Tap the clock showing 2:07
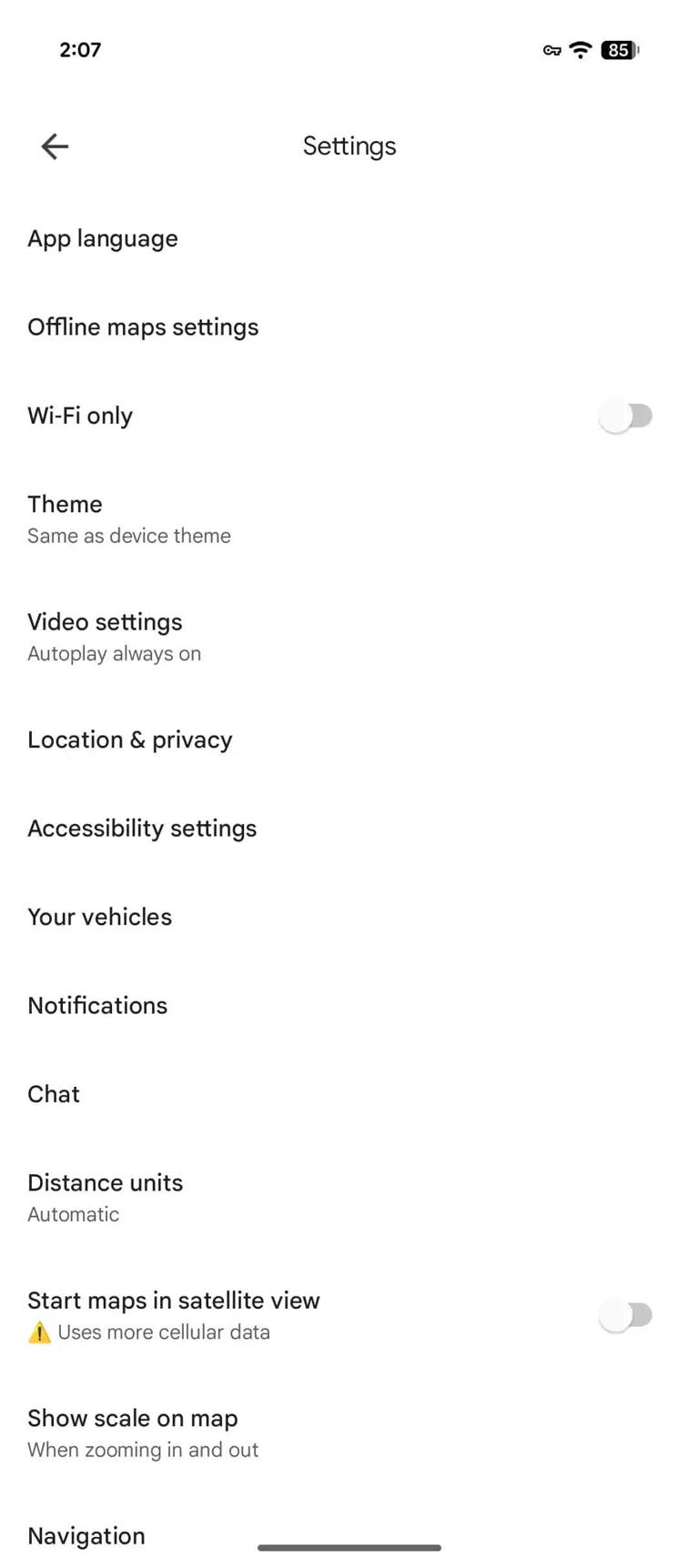This screenshot has height=1568, width=699. 80,50
